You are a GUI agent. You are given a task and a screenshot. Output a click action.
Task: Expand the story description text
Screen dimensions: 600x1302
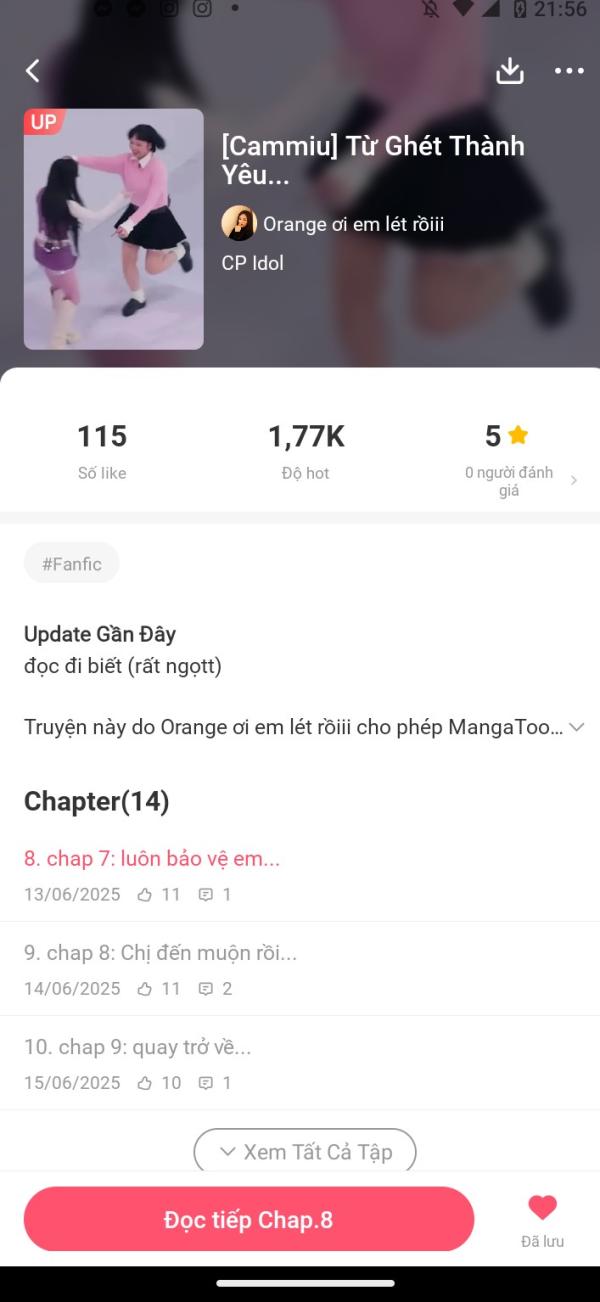coord(576,727)
